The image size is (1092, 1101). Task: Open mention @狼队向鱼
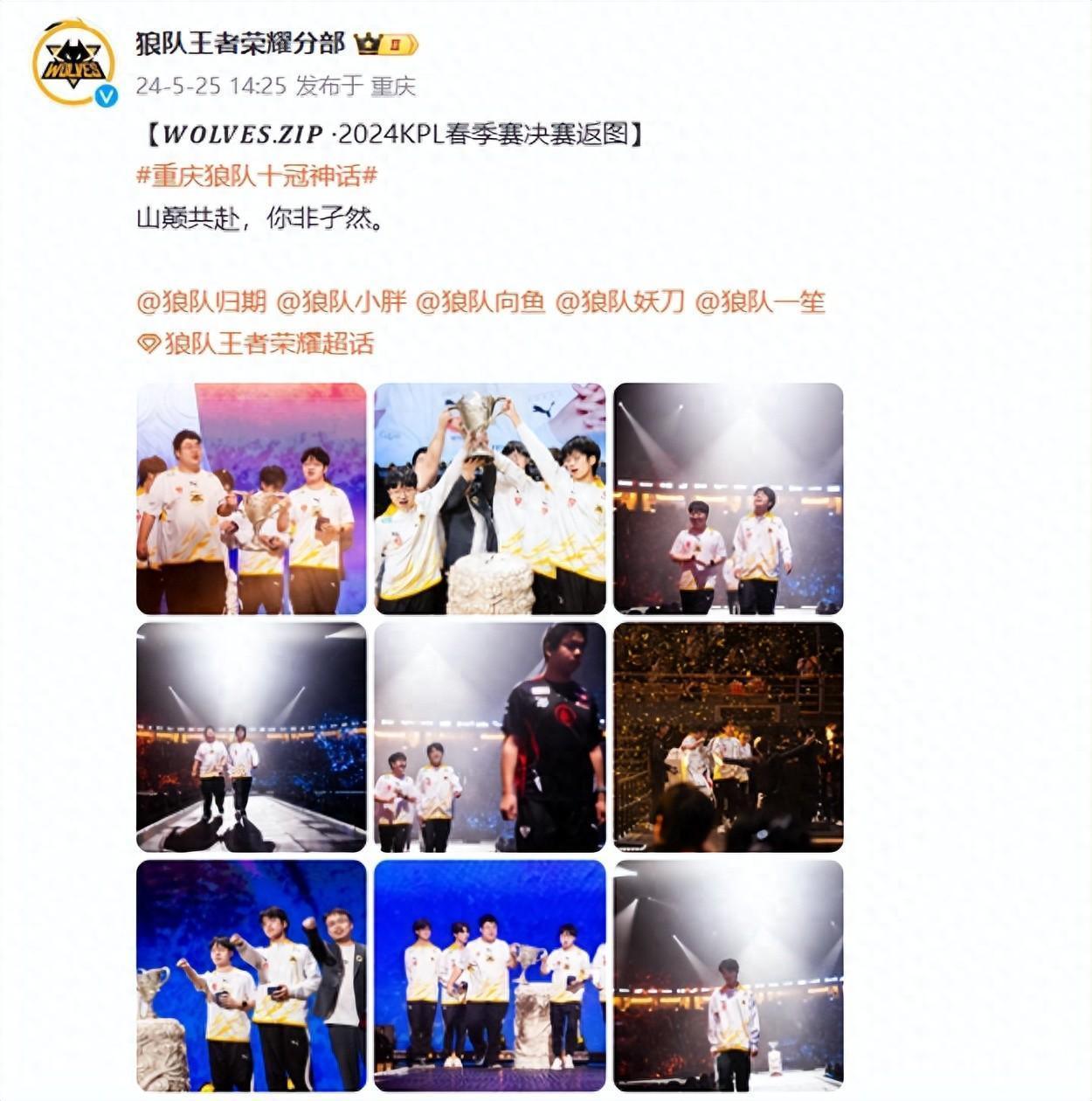click(480, 302)
